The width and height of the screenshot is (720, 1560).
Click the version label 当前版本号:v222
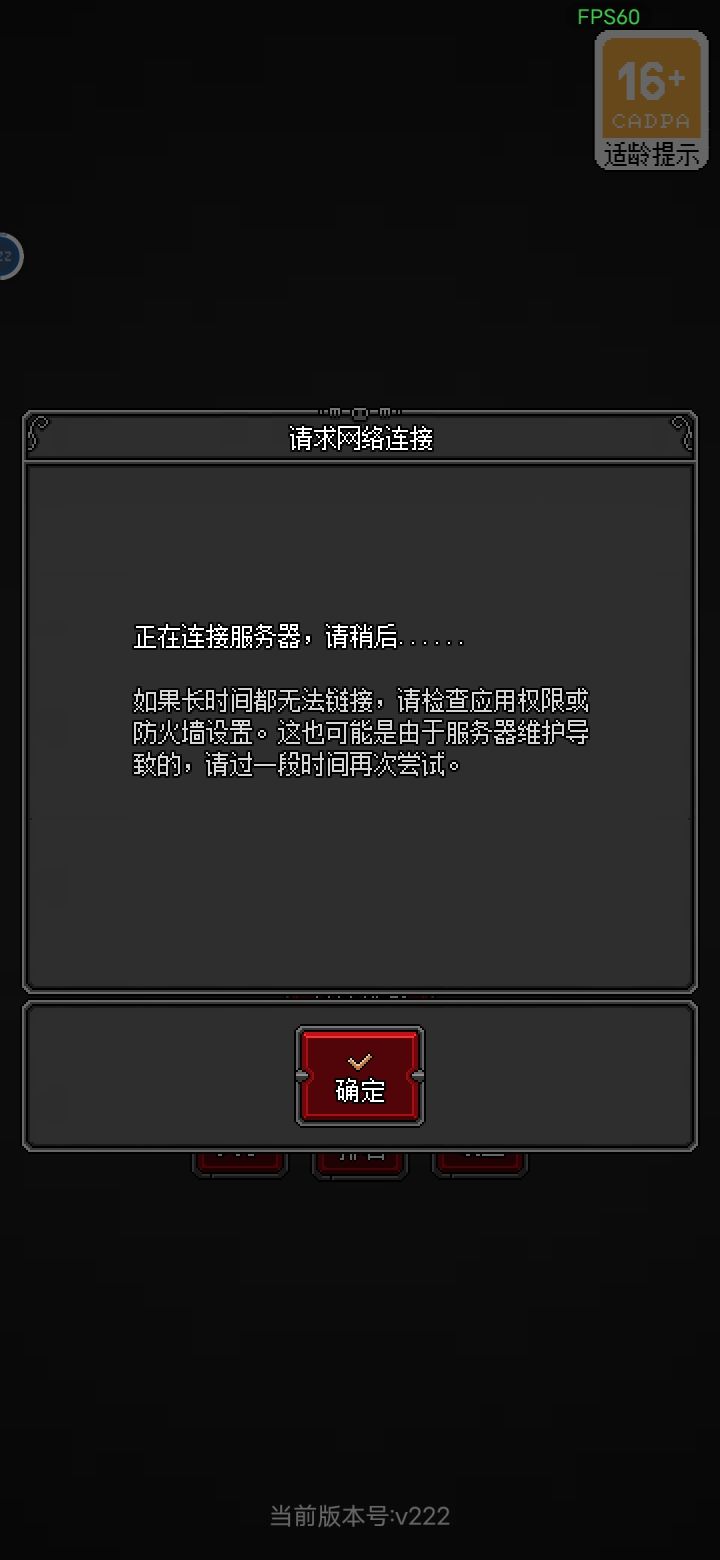(x=360, y=1516)
